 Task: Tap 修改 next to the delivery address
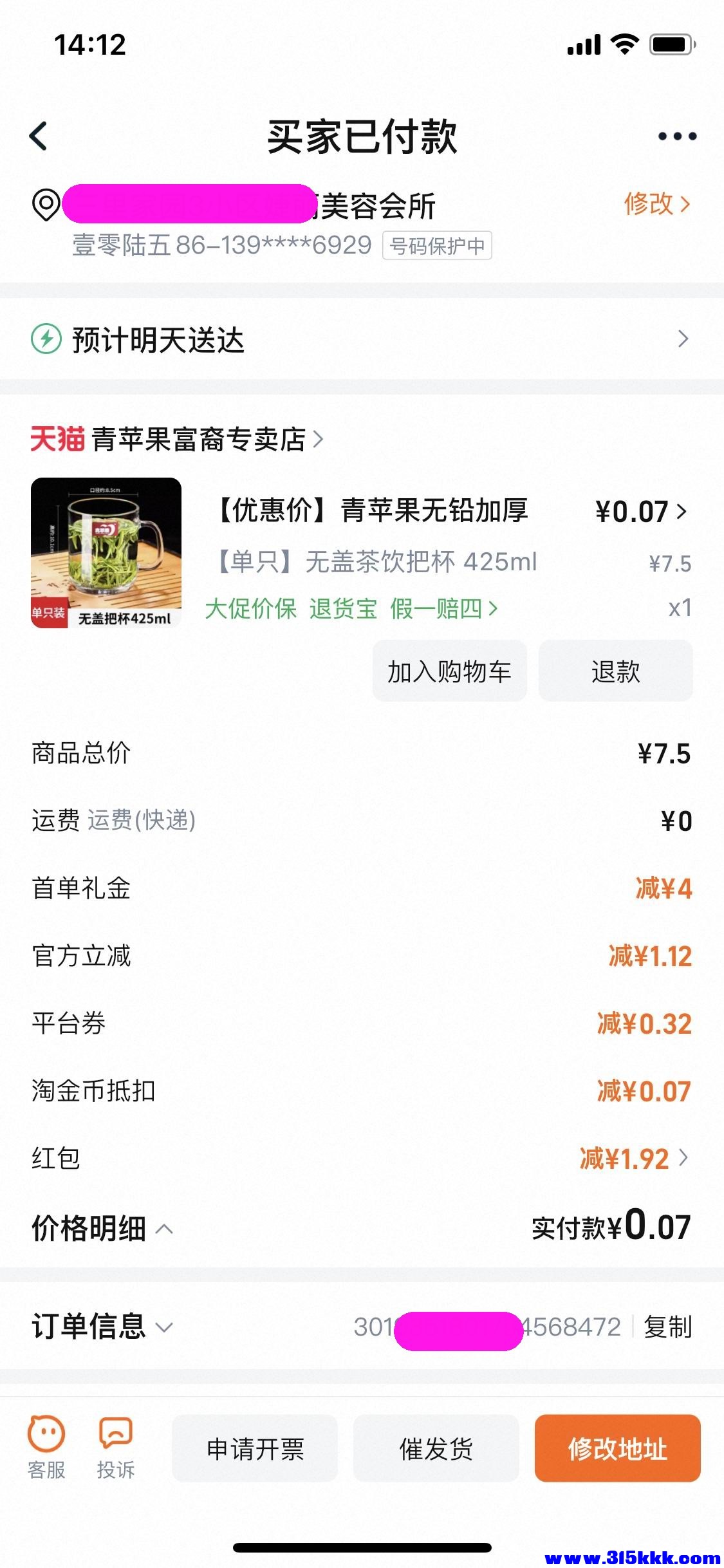click(656, 204)
